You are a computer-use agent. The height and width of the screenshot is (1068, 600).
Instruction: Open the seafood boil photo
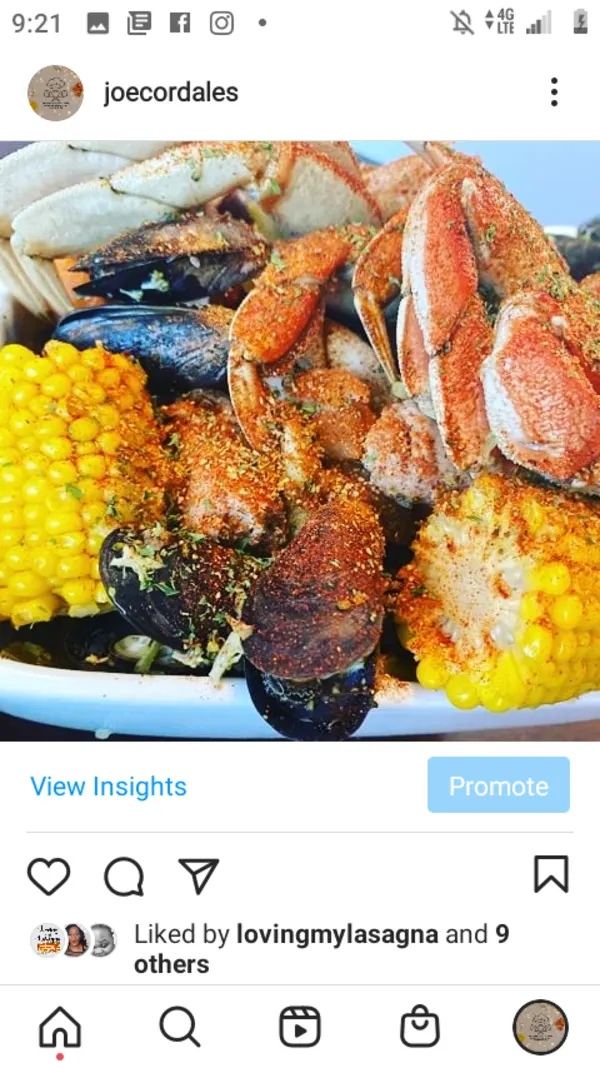tap(300, 440)
